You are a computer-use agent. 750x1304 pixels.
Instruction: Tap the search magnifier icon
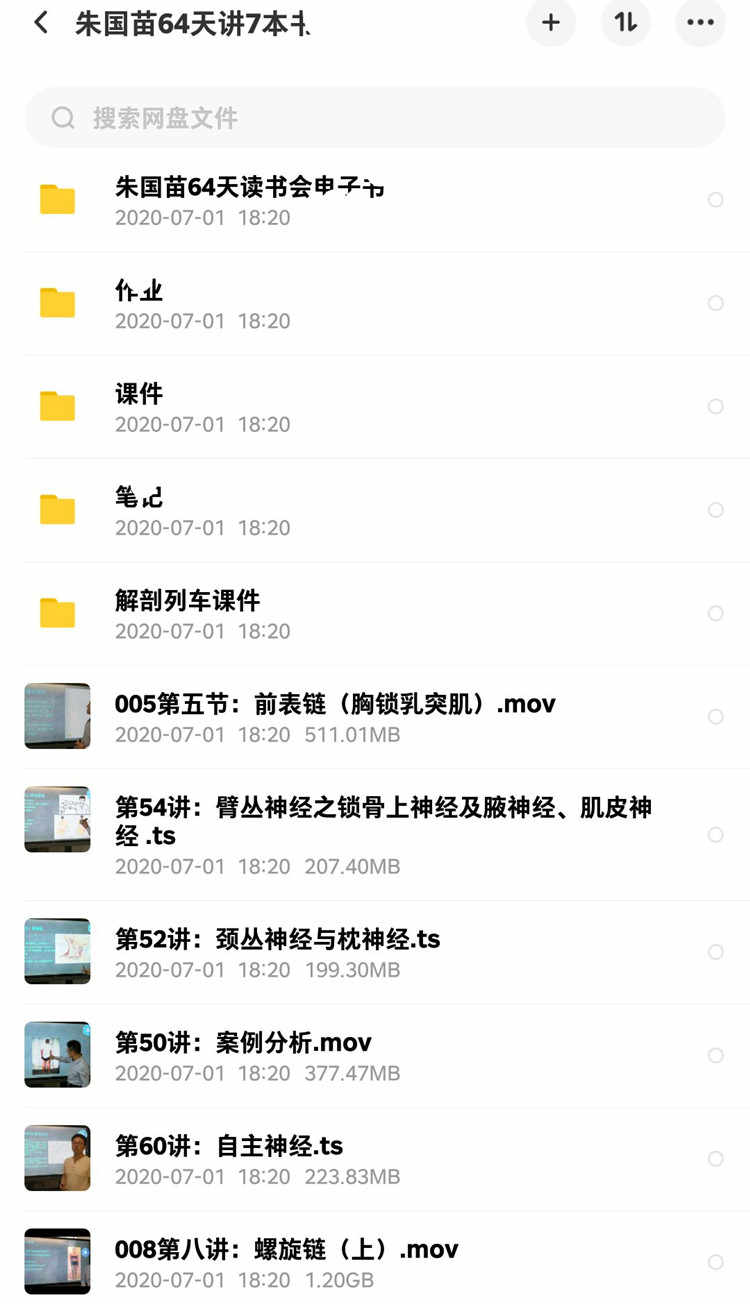coord(62,117)
